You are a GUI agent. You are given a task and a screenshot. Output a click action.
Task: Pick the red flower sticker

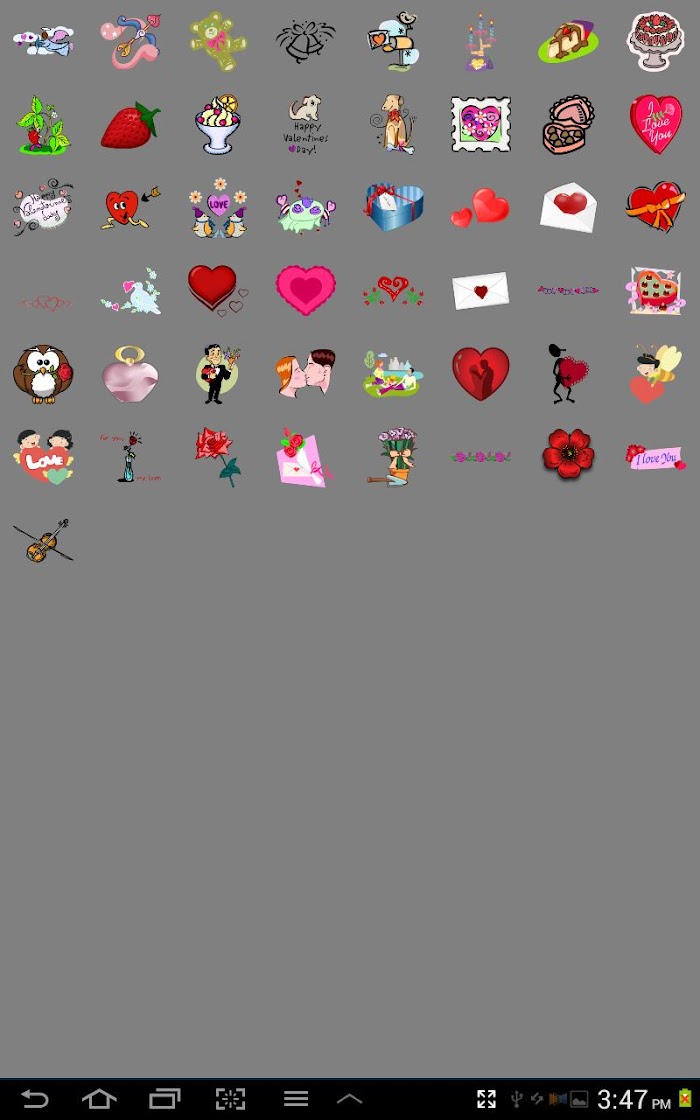(x=568, y=455)
